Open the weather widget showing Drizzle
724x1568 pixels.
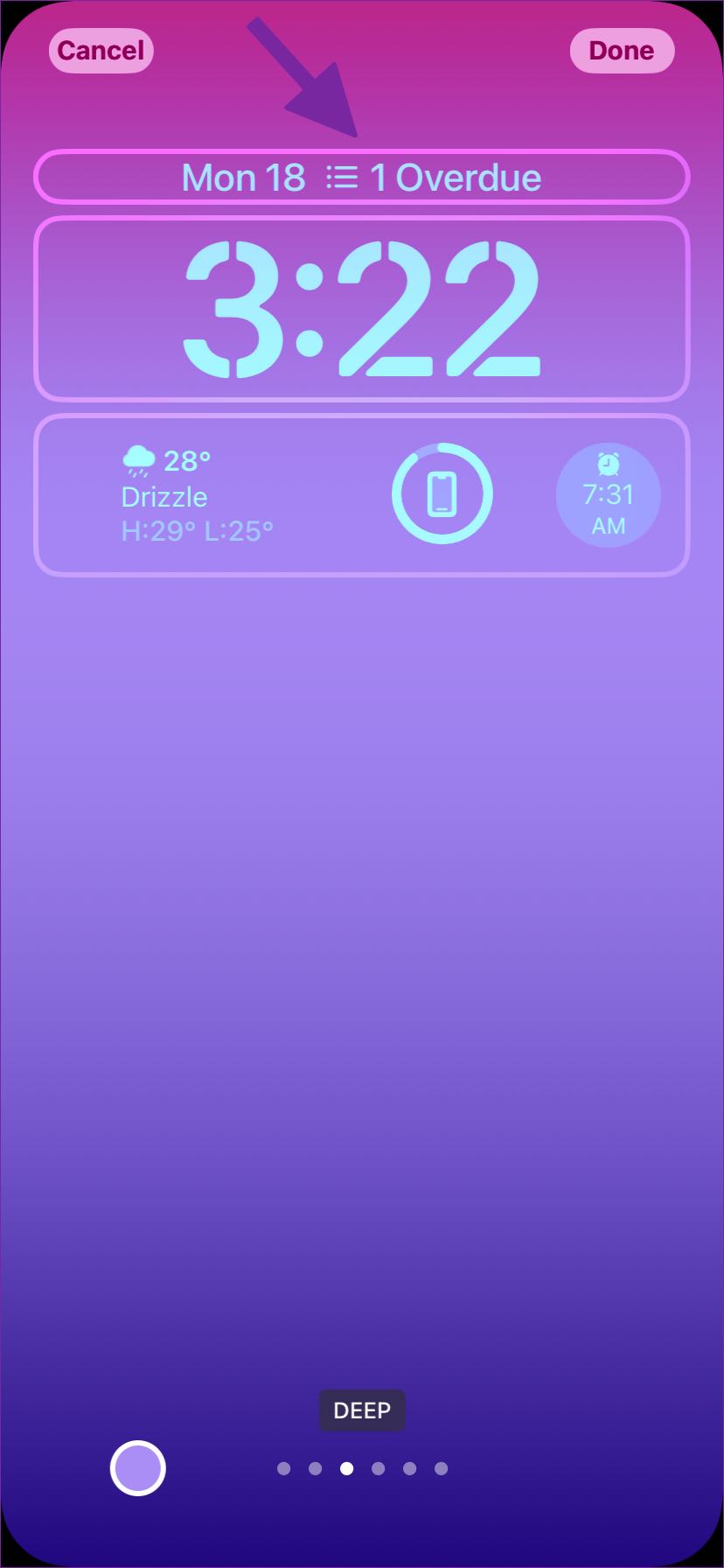click(x=198, y=495)
